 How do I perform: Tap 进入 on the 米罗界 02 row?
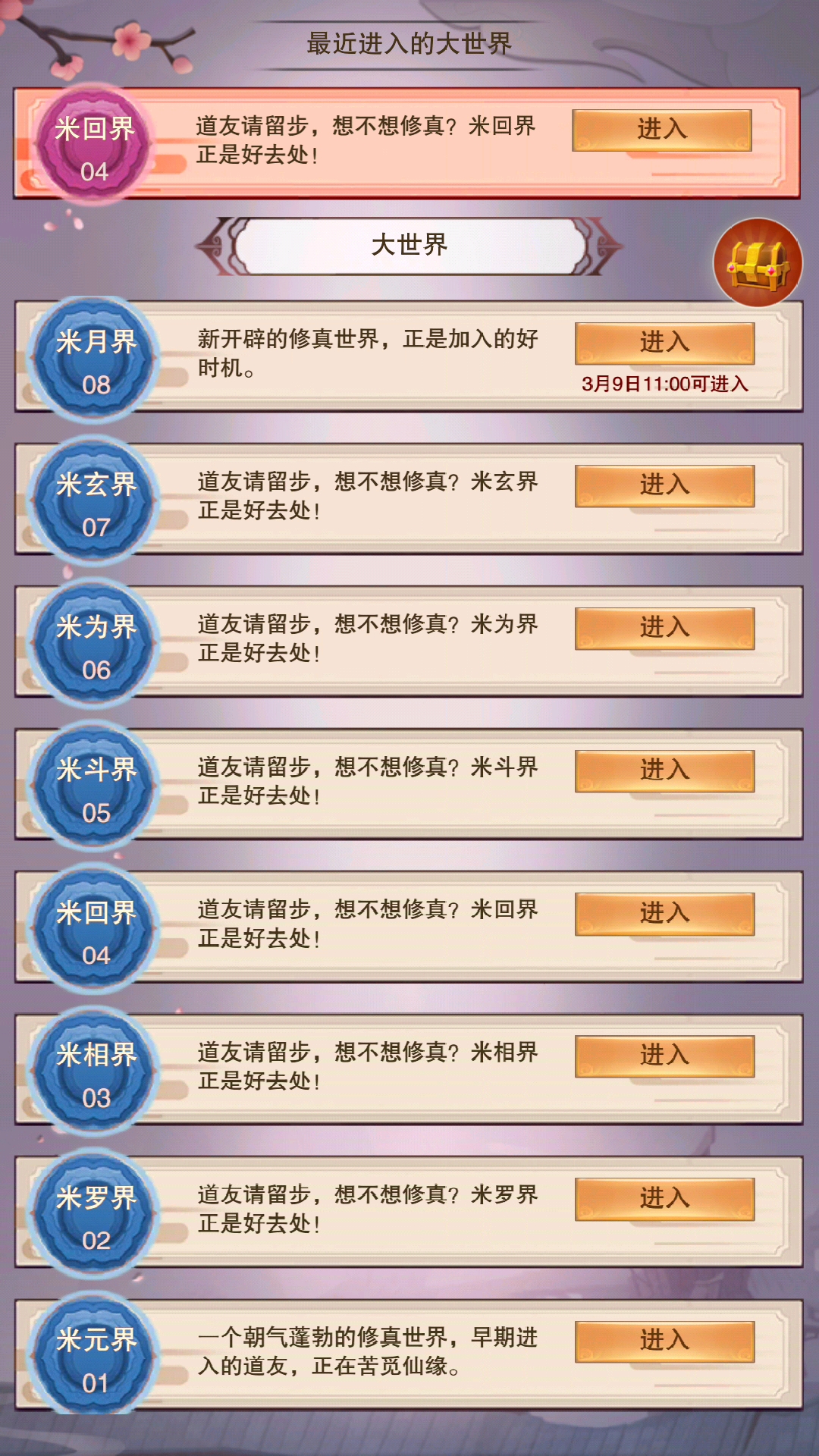pyautogui.click(x=665, y=1199)
